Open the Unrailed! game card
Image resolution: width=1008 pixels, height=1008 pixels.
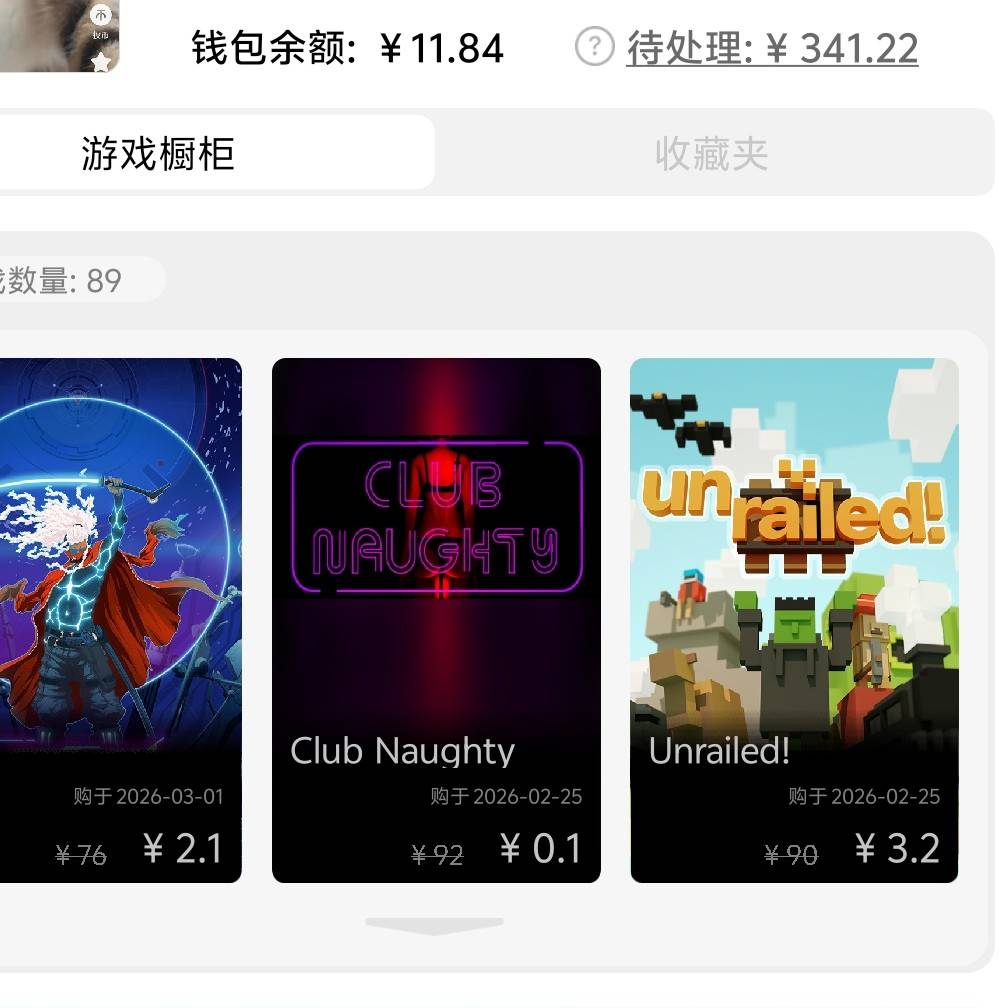click(x=794, y=620)
